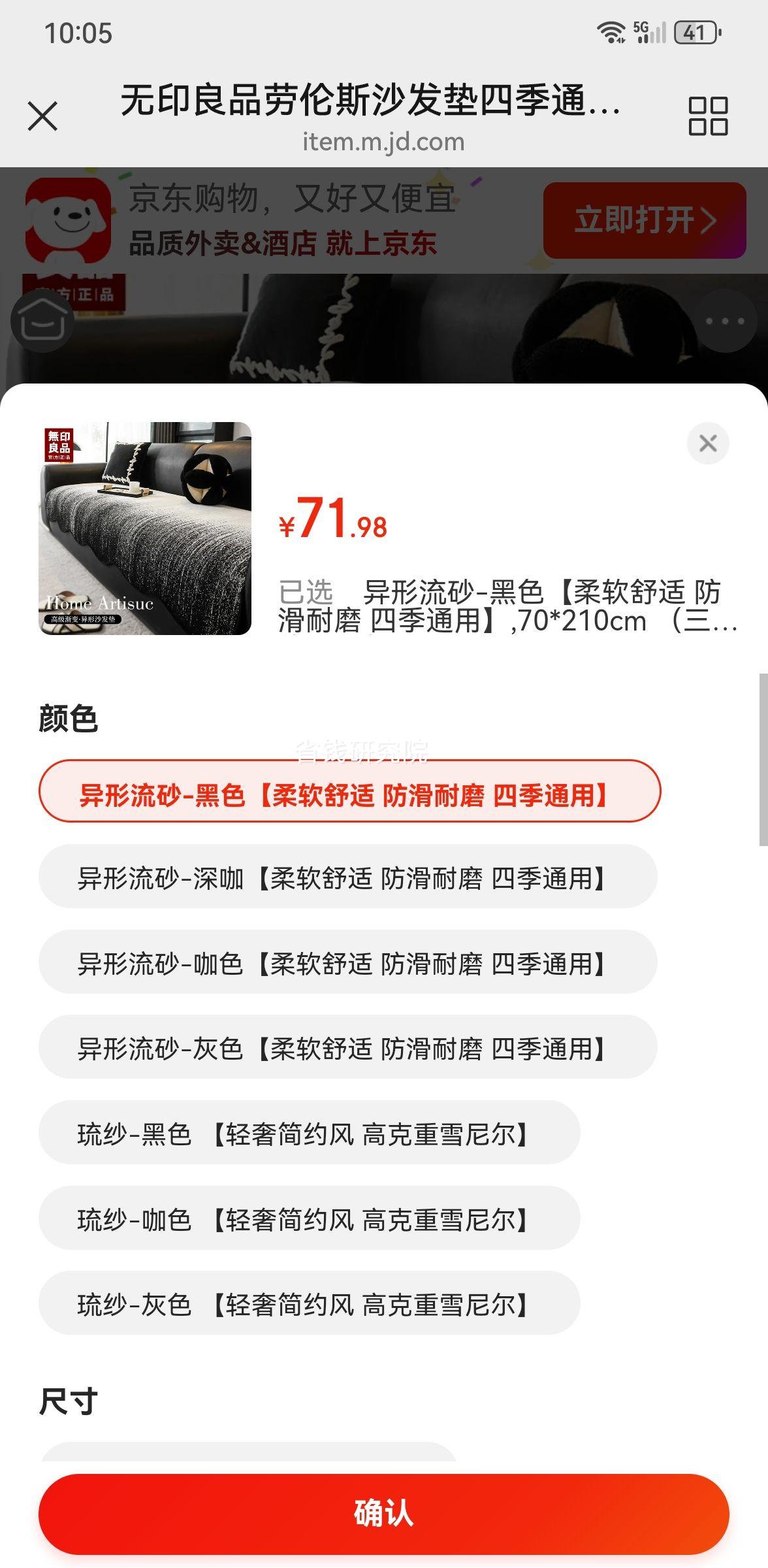Screen dimensions: 768x1568
Task: Tap the home icon on the product image
Action: [43, 321]
